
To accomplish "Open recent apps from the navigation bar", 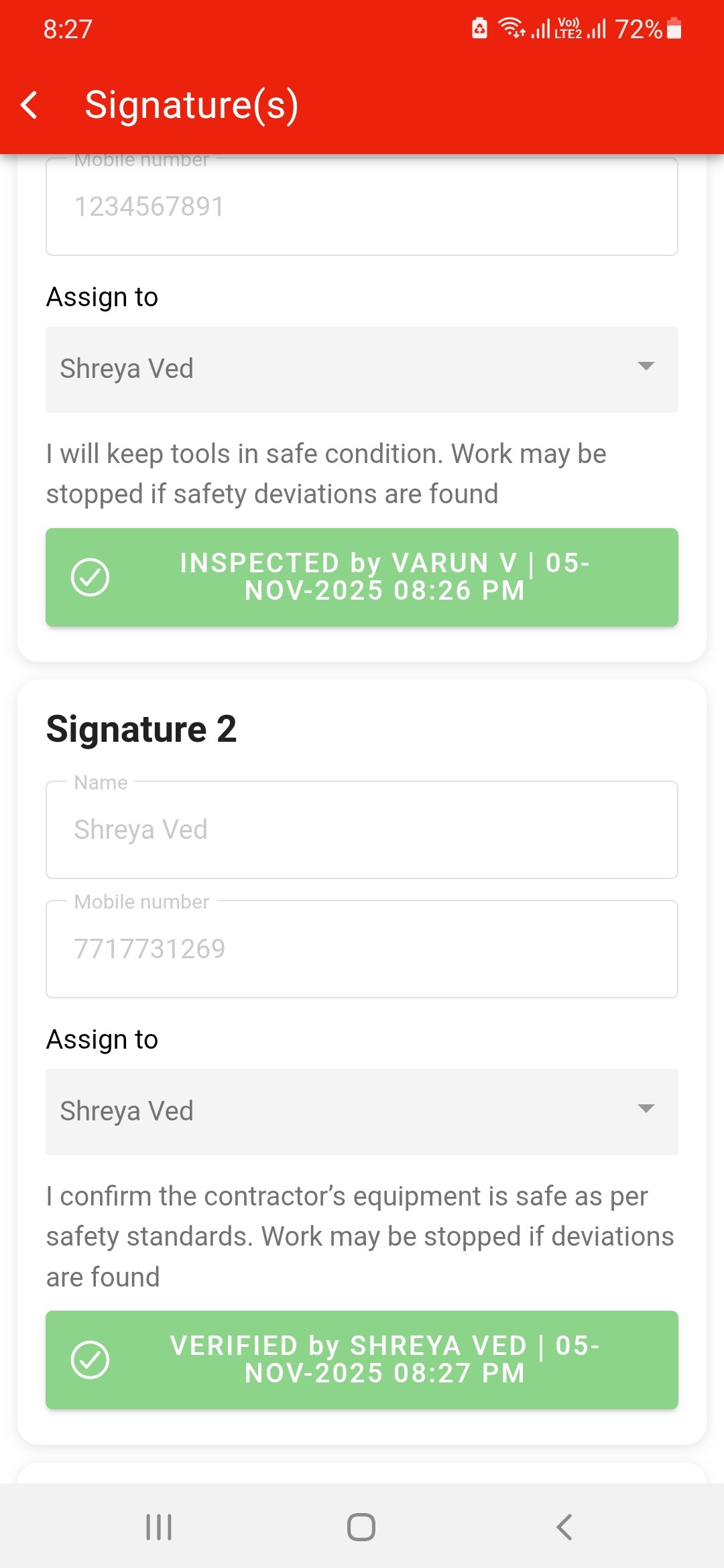I will pyautogui.click(x=159, y=1527).
